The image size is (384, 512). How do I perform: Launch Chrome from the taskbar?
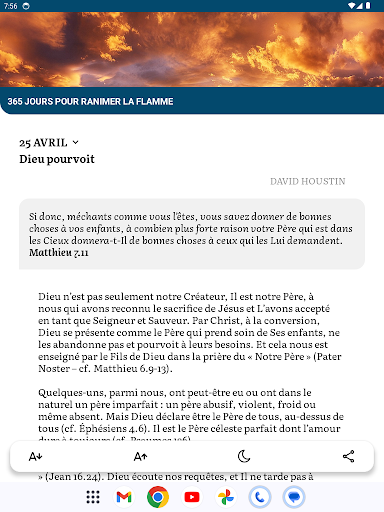coord(158,497)
